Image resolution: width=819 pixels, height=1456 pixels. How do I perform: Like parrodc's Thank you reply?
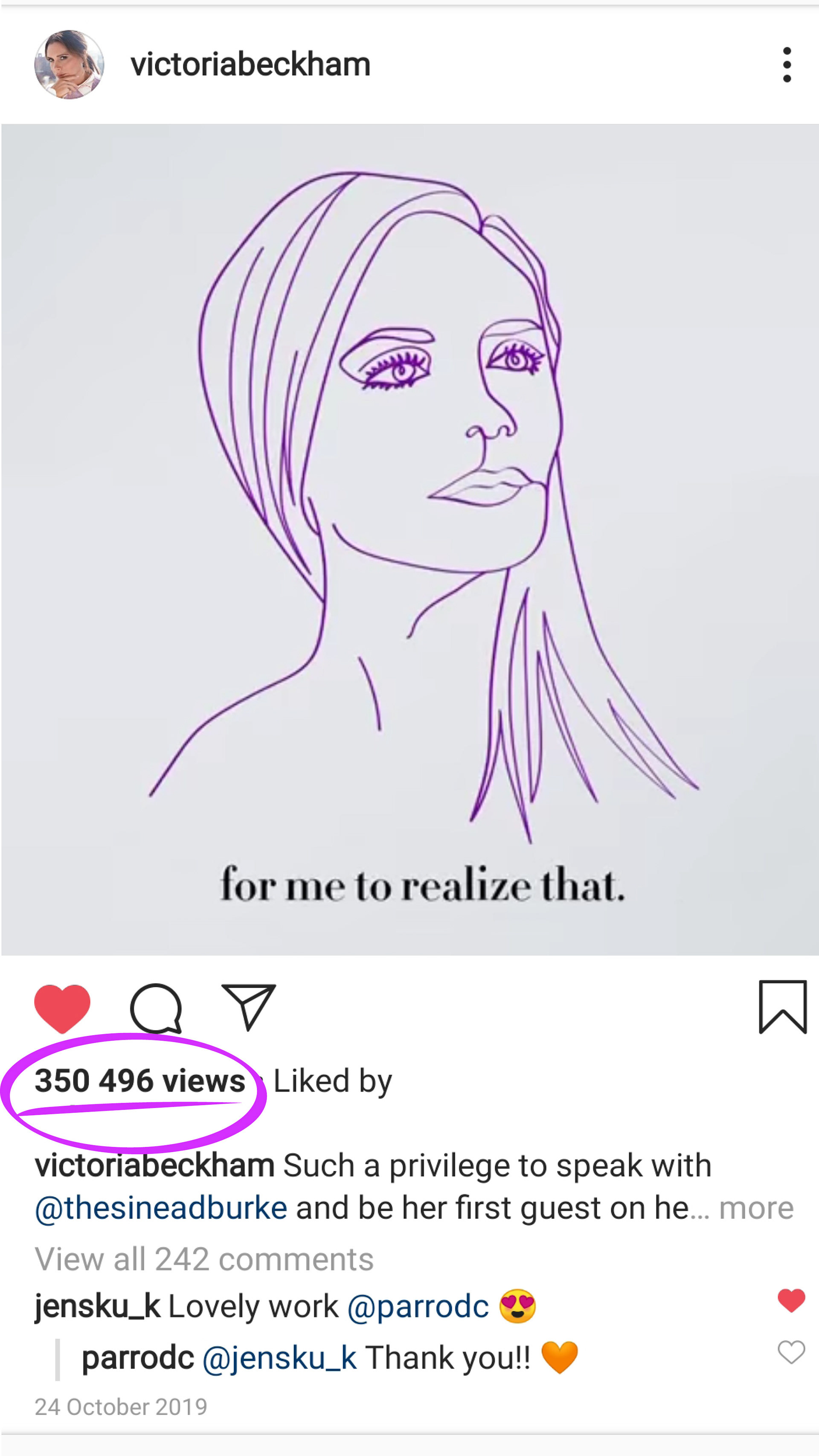791,1353
